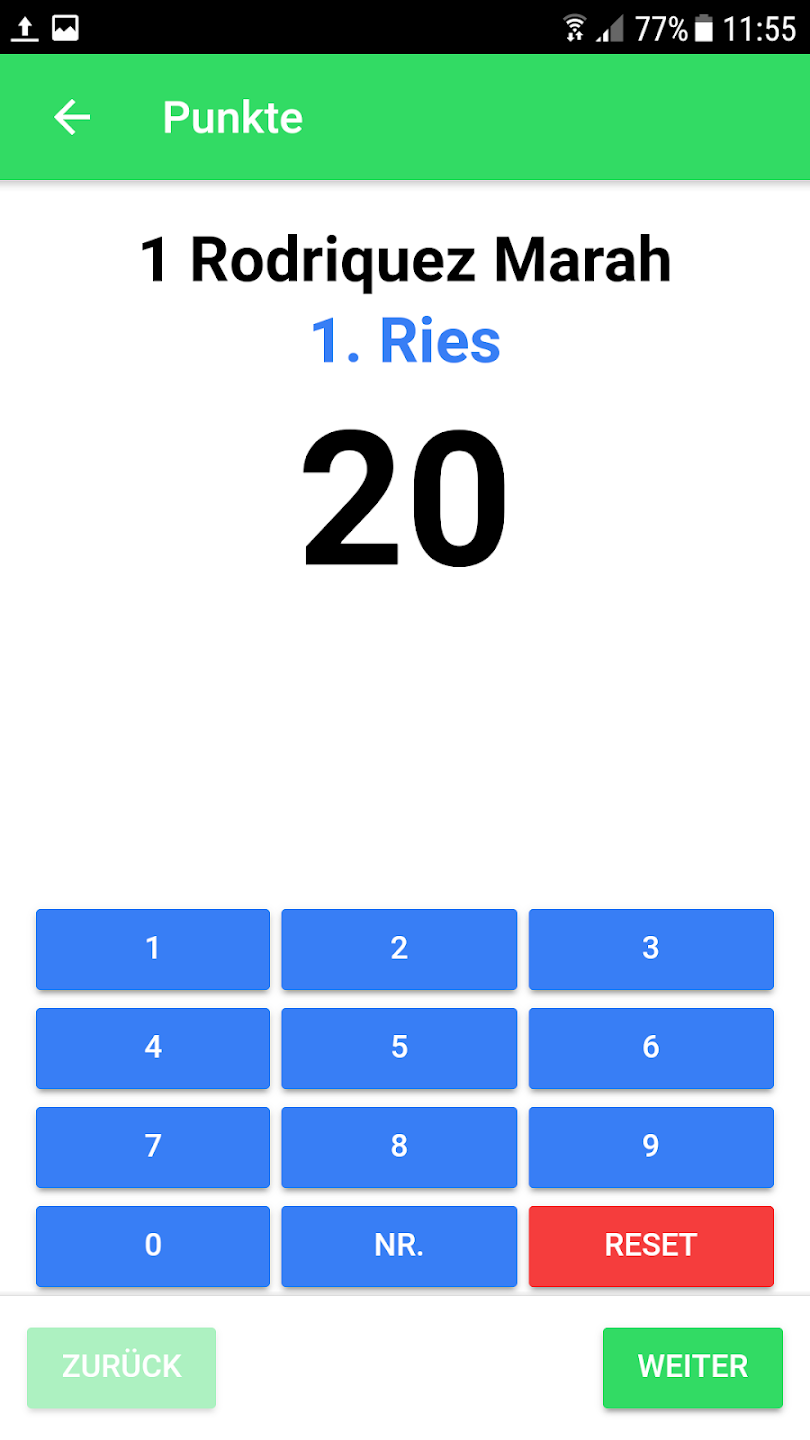This screenshot has width=810, height=1440.
Task: Select digit 7 on the keypad
Action: (x=153, y=1147)
